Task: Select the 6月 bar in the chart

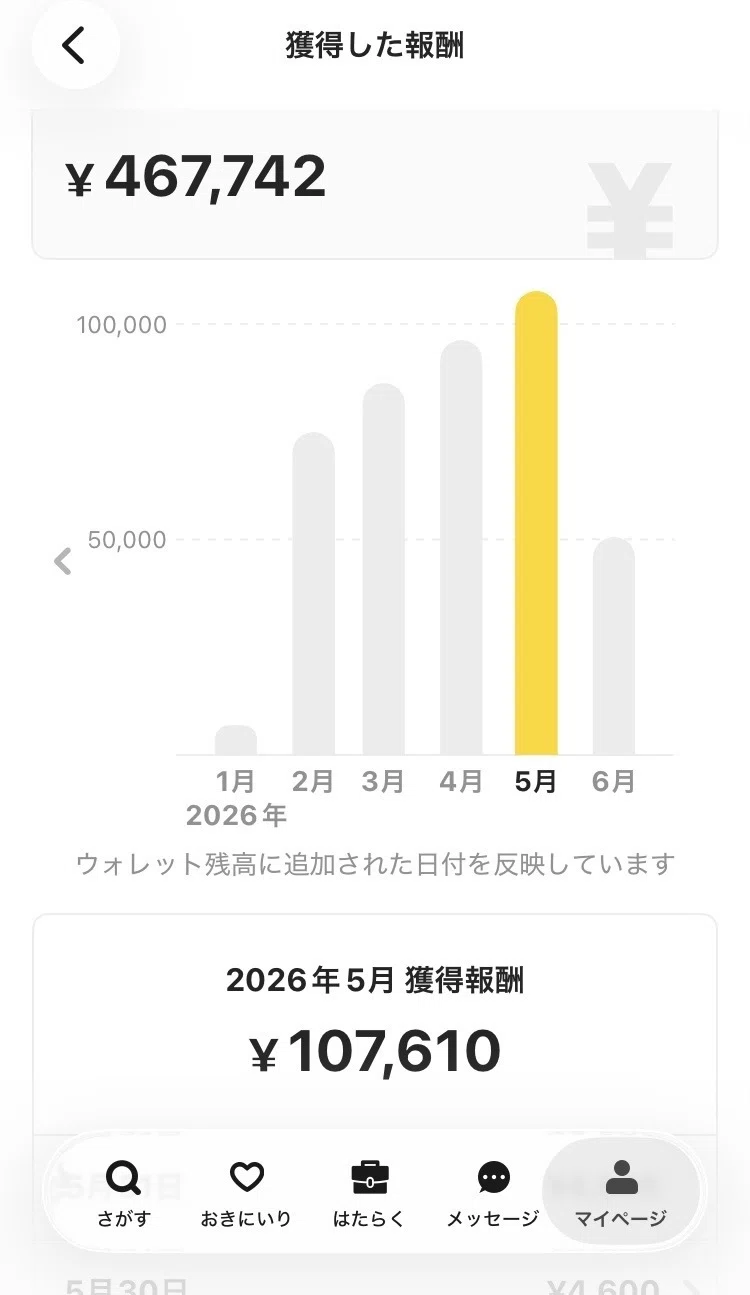Action: click(x=614, y=646)
